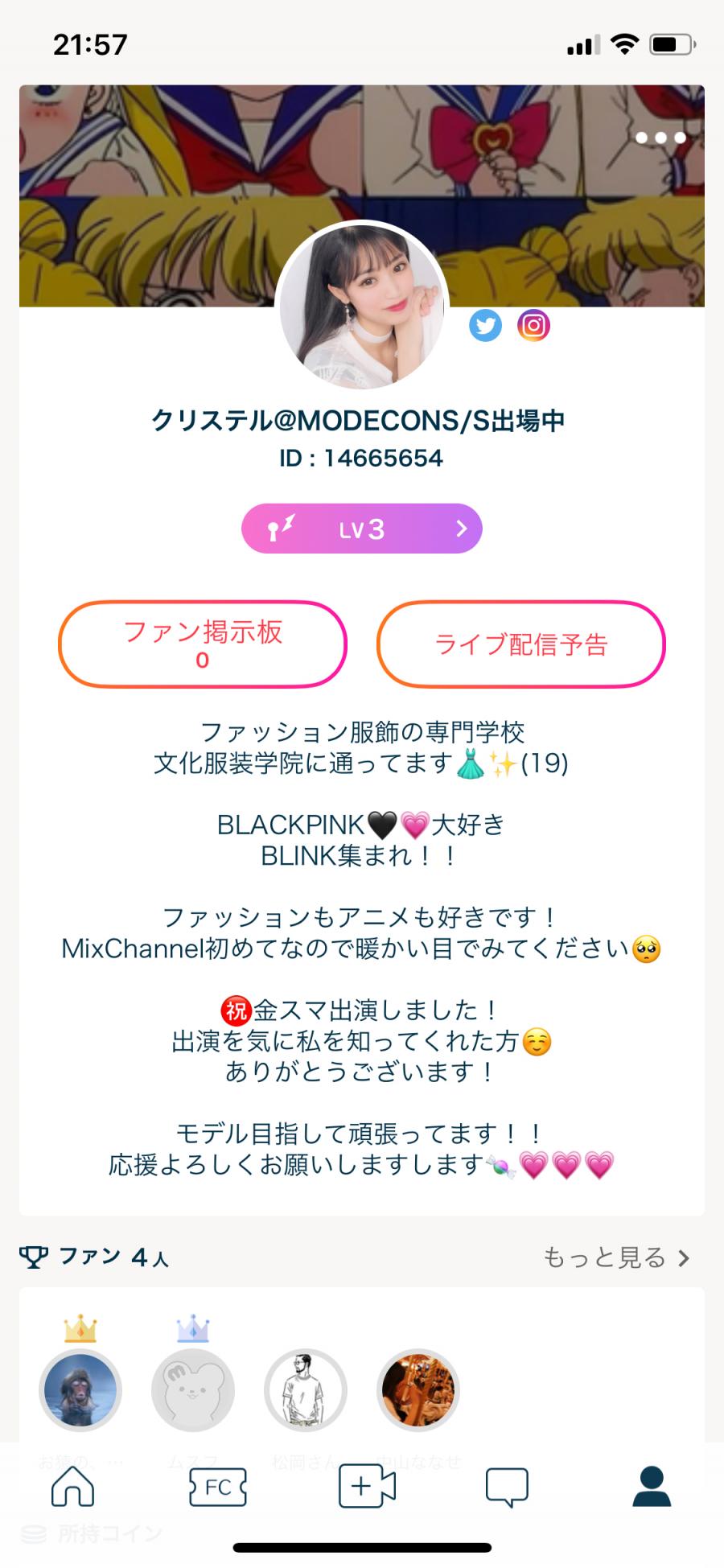View the fan with the sketch avatar
Viewport: 724px width, 1568px height.
coord(306,1389)
